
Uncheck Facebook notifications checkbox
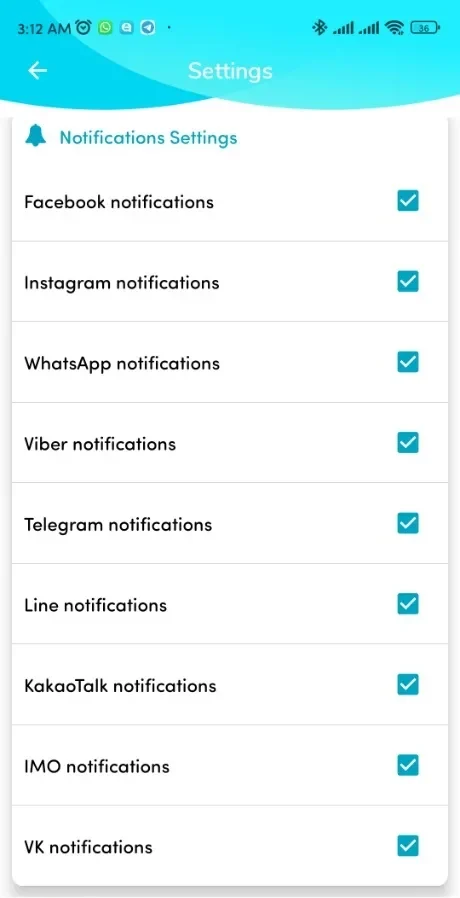click(408, 201)
